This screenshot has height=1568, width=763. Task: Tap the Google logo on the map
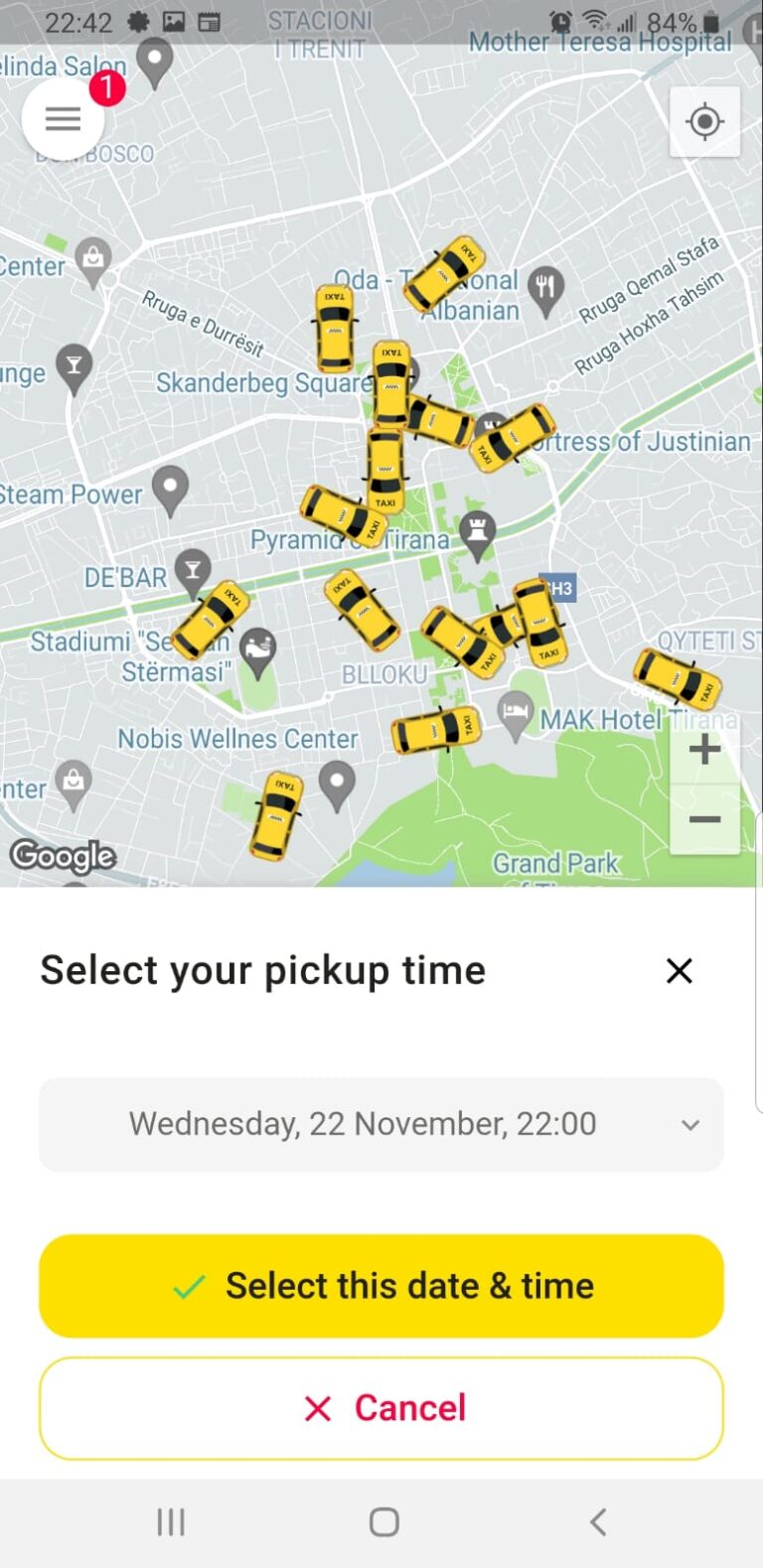tap(65, 855)
